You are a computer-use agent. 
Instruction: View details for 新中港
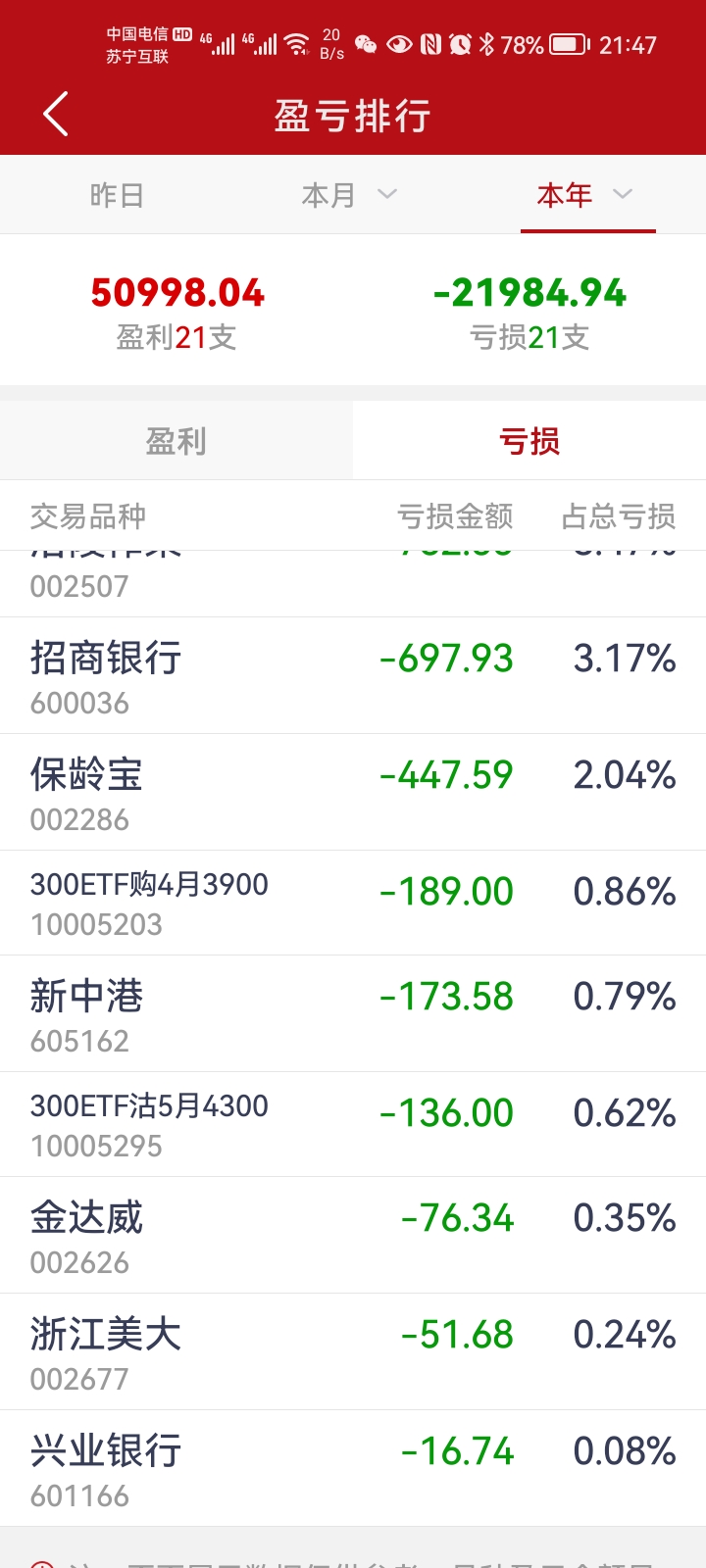[x=353, y=1013]
